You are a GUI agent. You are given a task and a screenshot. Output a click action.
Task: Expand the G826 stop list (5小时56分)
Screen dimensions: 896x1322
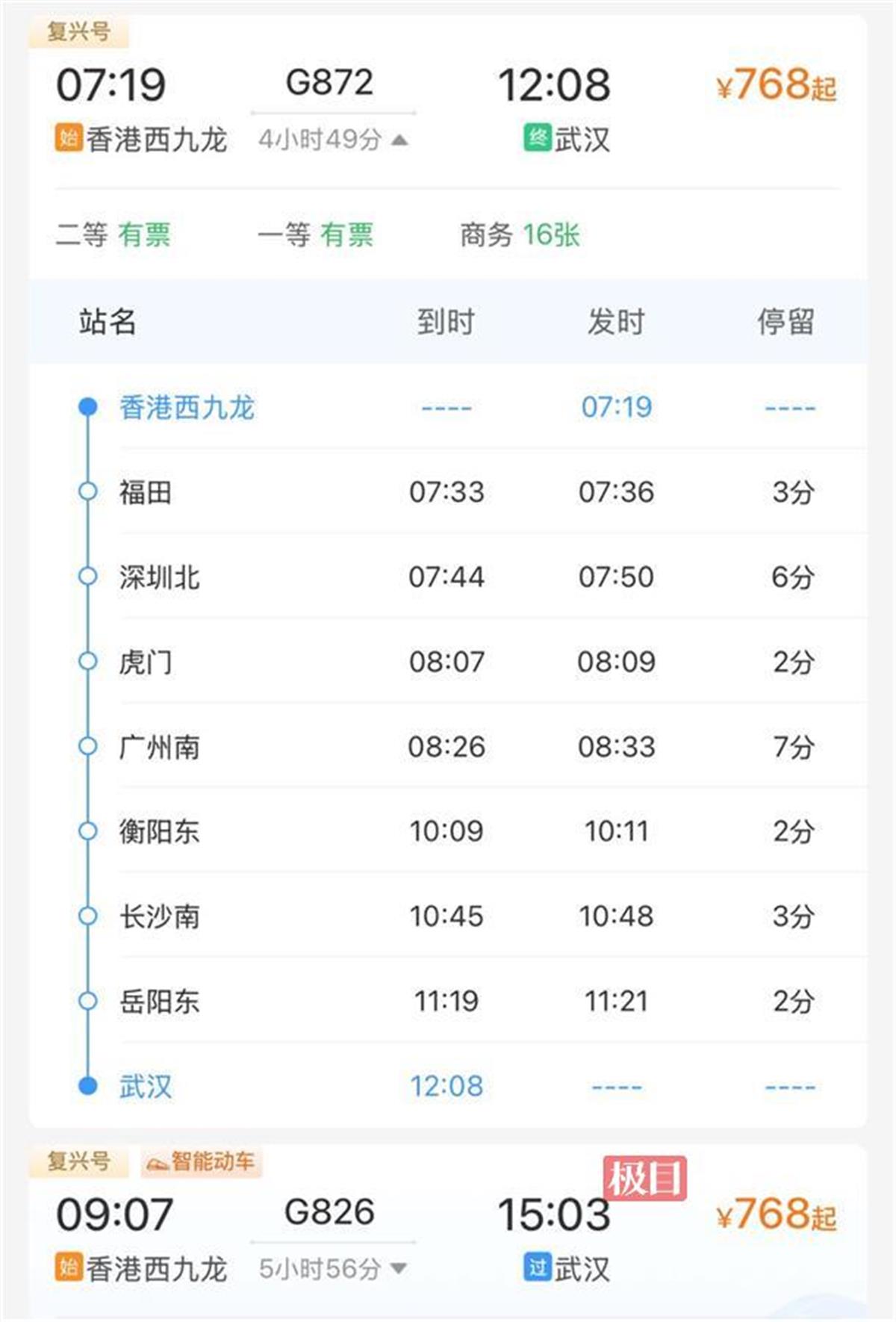point(333,1268)
